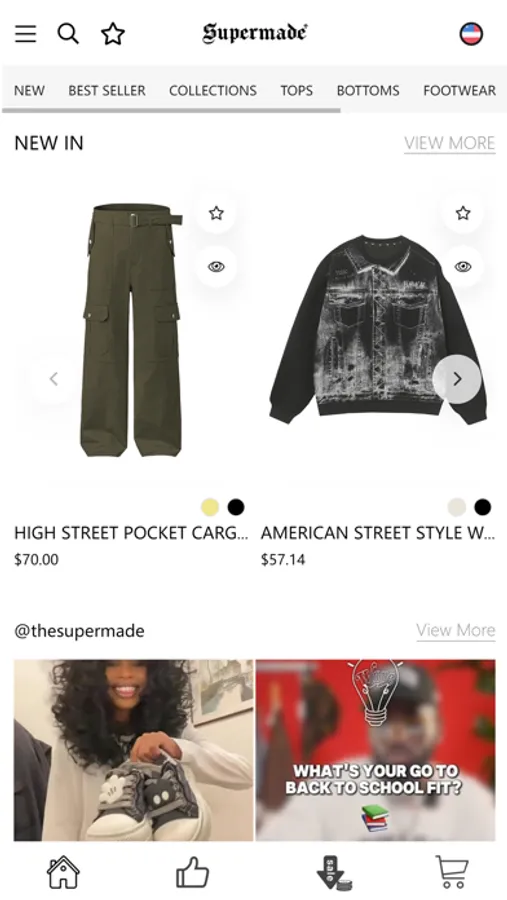Viewport: 507px width, 900px height.
Task: Add cargo pants to wishlist
Action: click(x=216, y=214)
